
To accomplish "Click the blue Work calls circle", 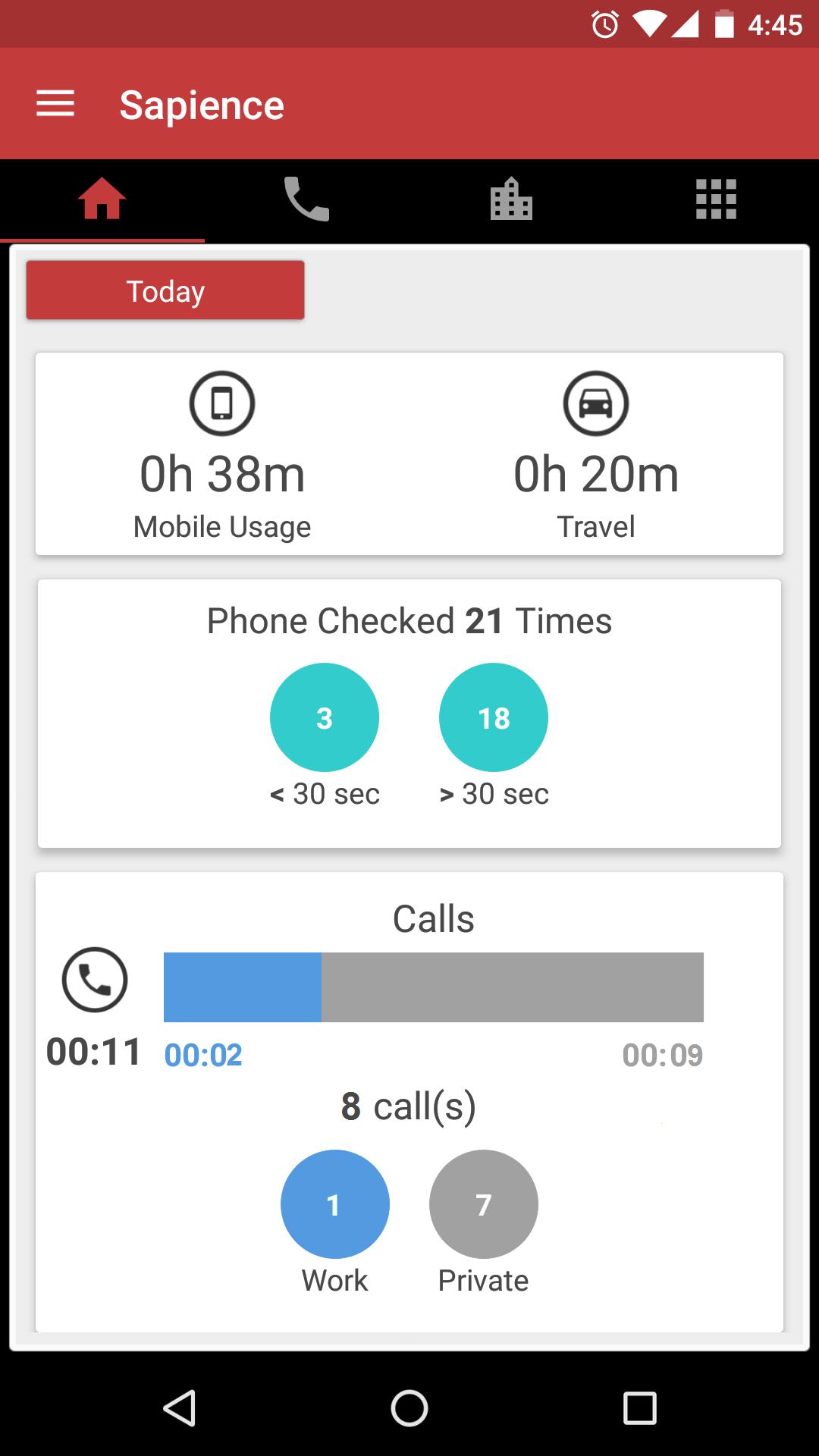I will click(x=334, y=1203).
